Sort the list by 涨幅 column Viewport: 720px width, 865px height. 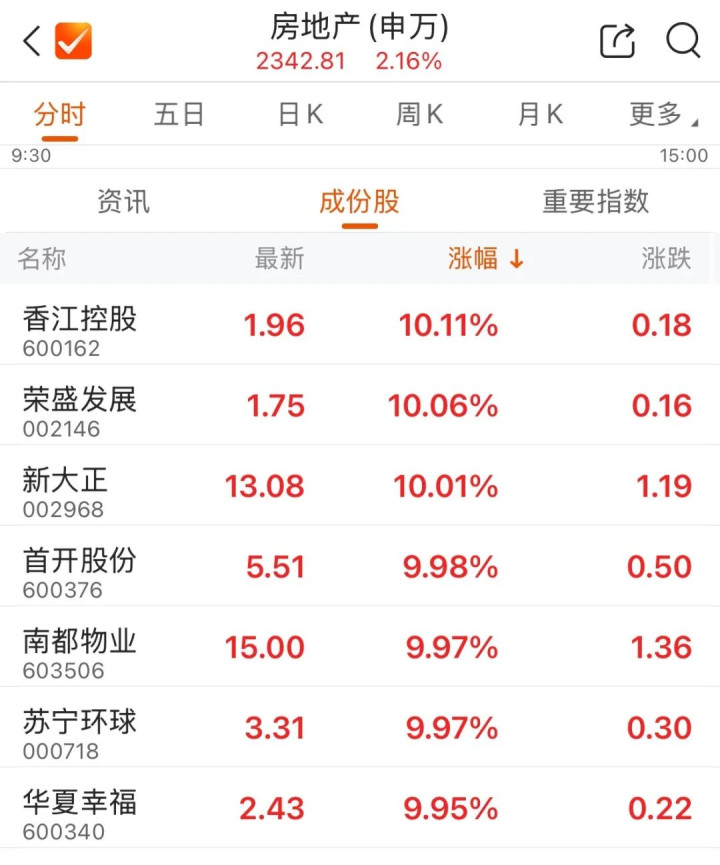click(486, 259)
